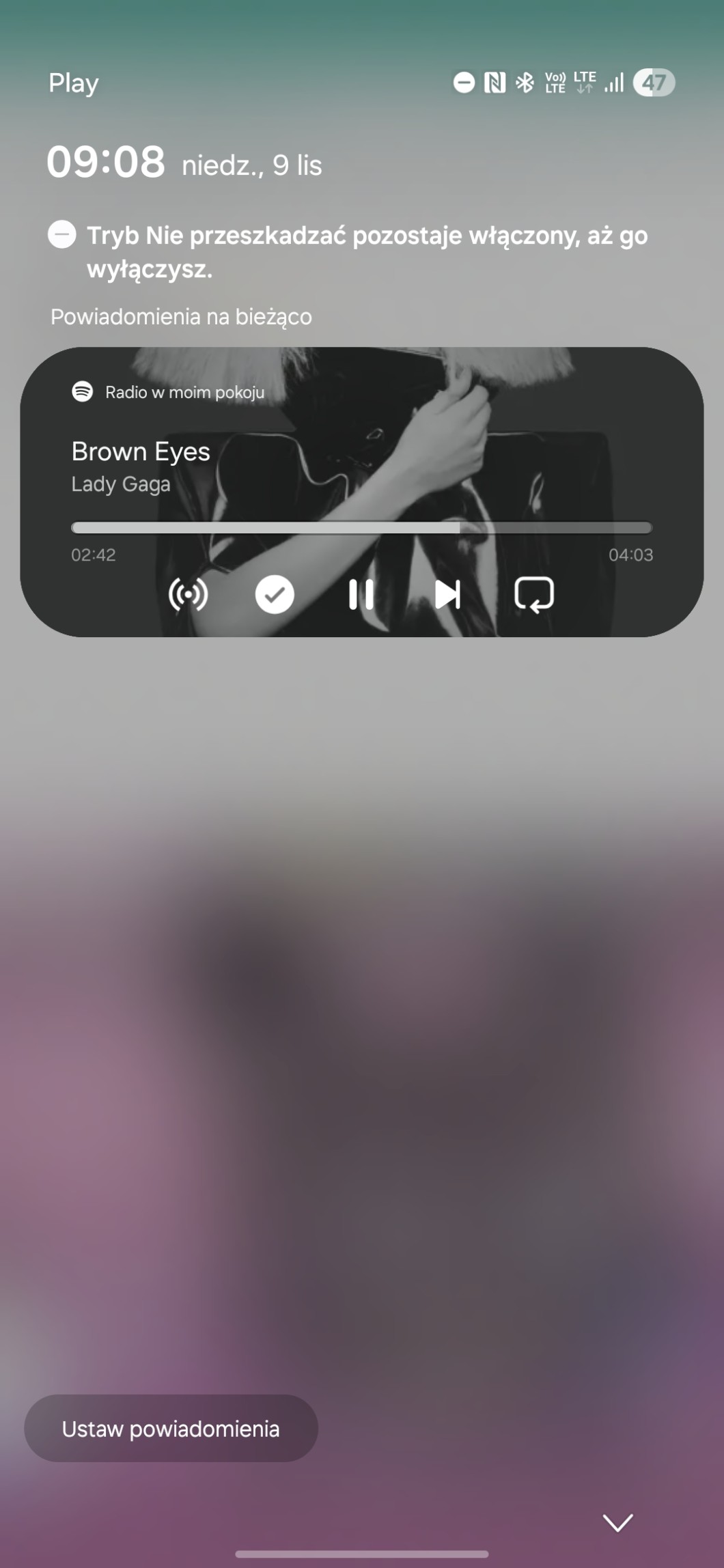Skip to the next track
The width and height of the screenshot is (724, 1568).
pyautogui.click(x=447, y=594)
